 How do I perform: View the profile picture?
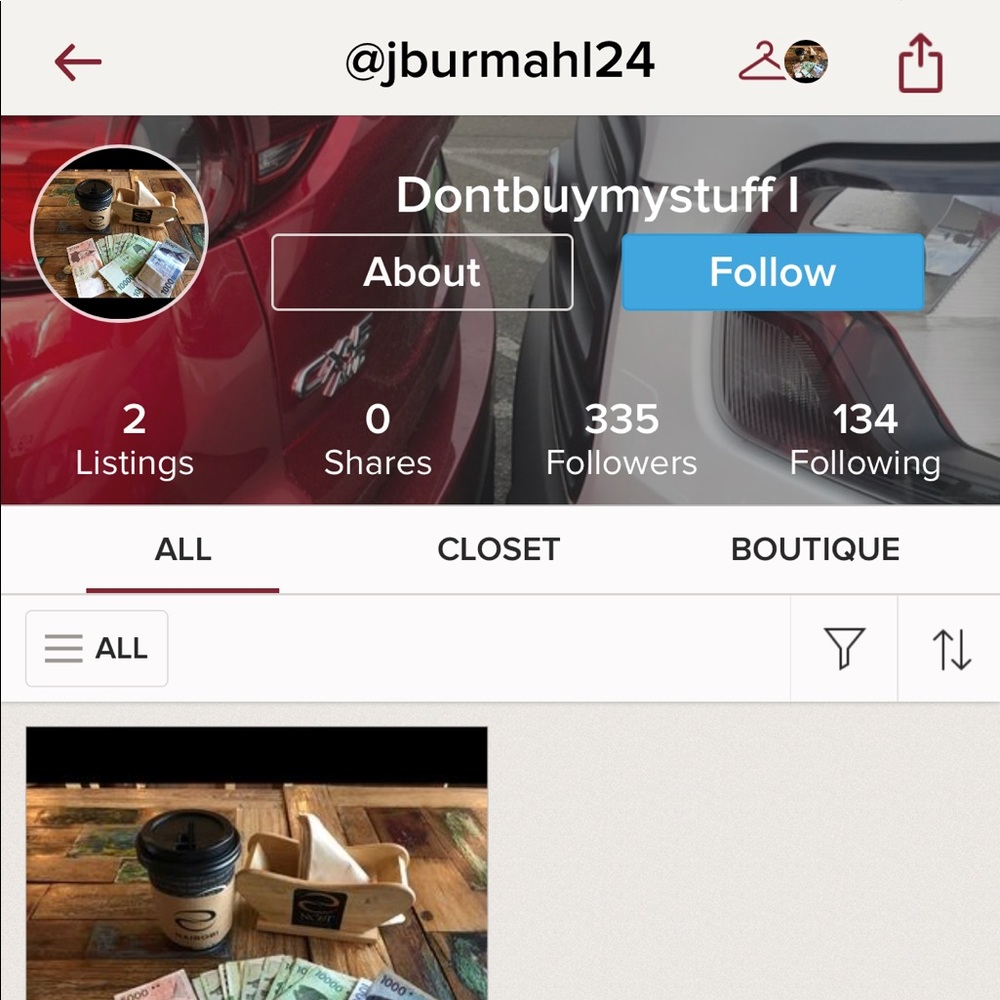120,233
